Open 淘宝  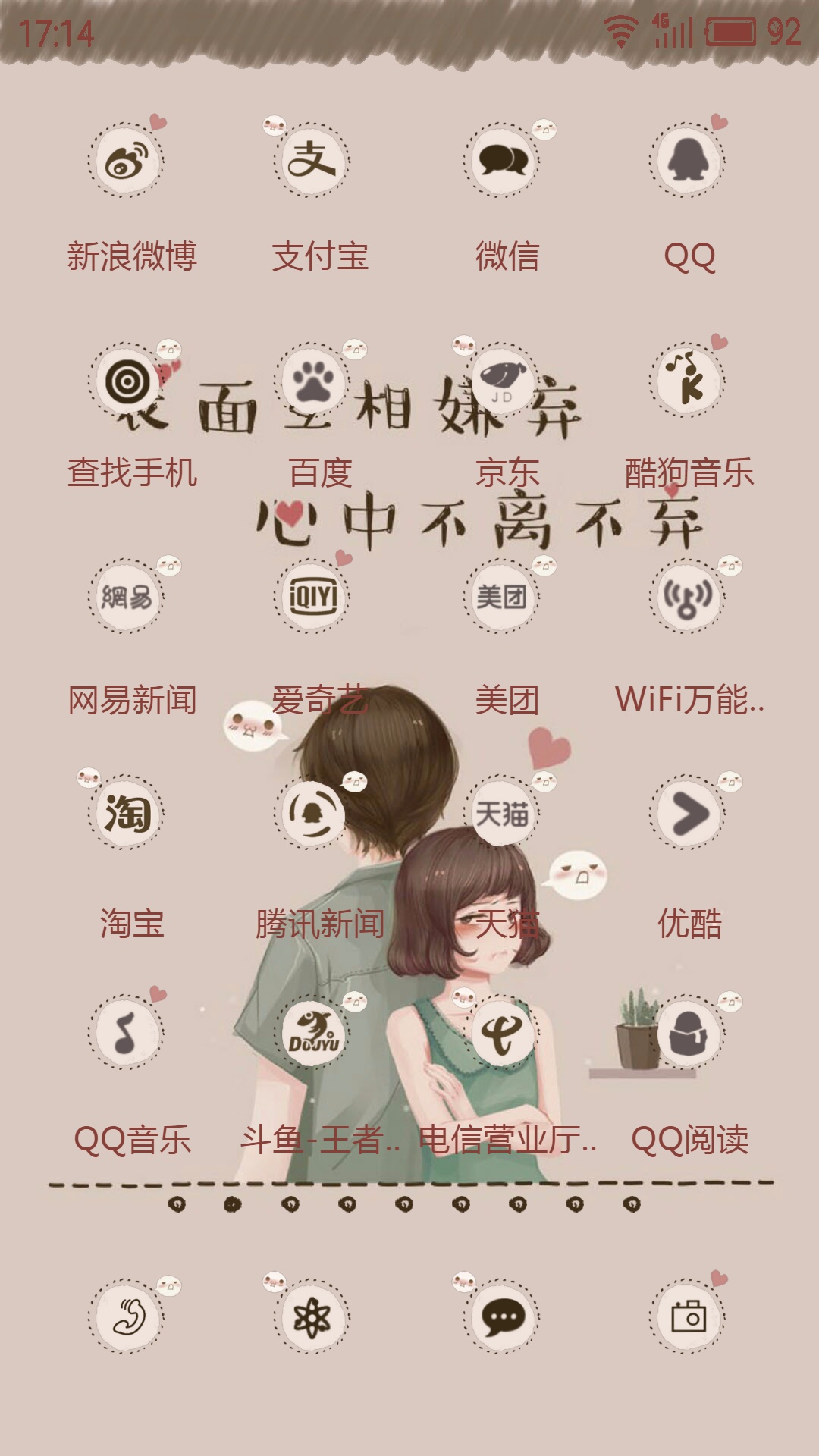click(x=126, y=814)
